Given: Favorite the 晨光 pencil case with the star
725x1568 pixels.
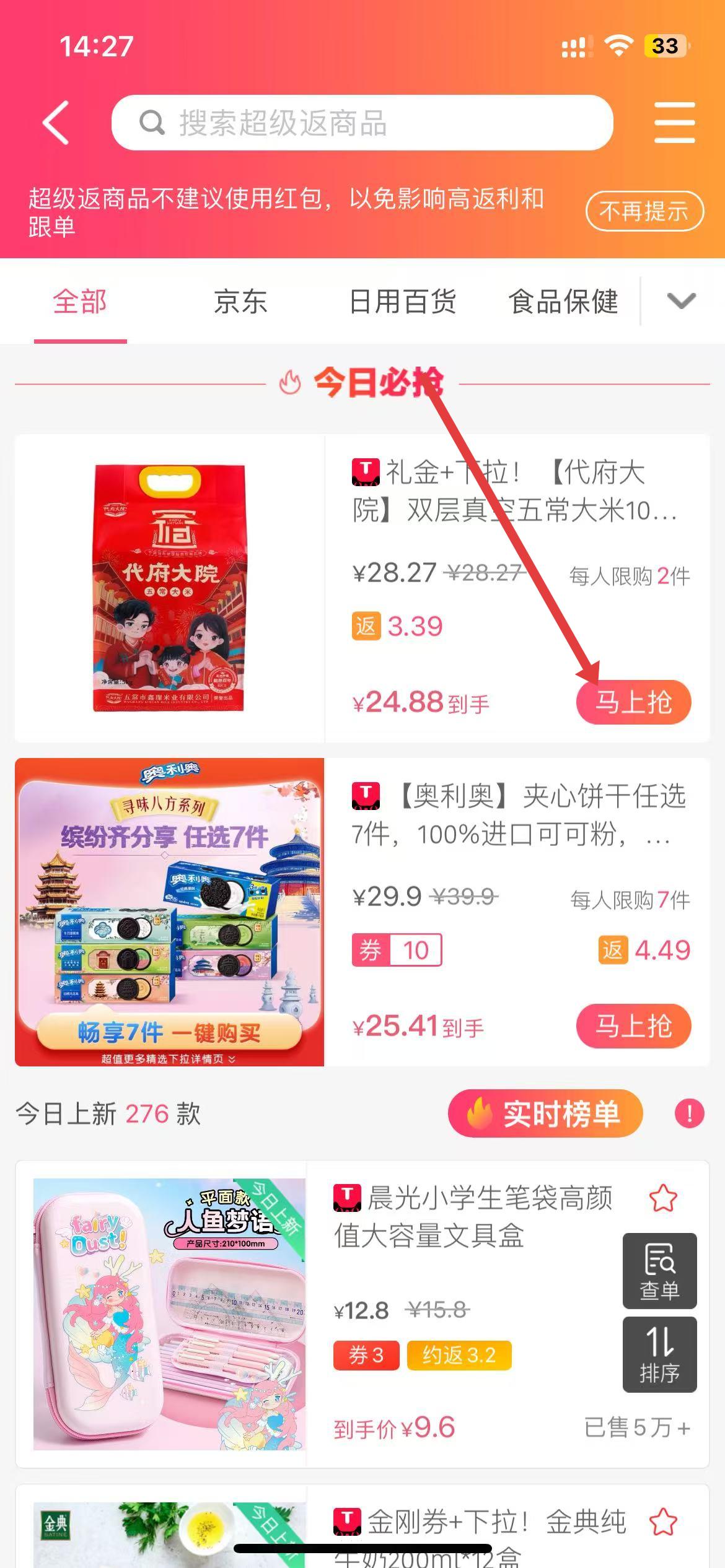Looking at the screenshot, I should point(663,1197).
